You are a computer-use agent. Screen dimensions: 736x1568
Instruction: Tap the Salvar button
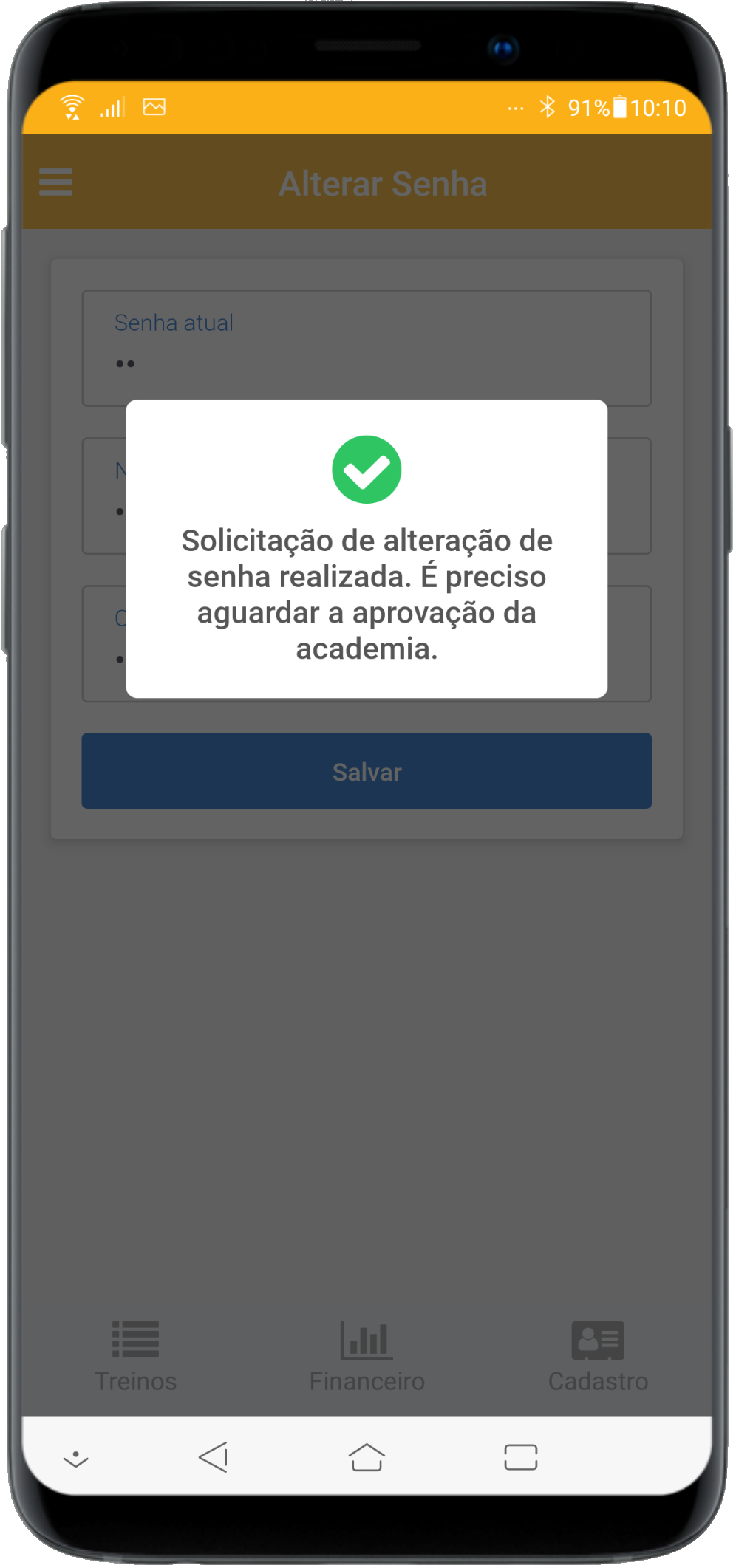[367, 772]
